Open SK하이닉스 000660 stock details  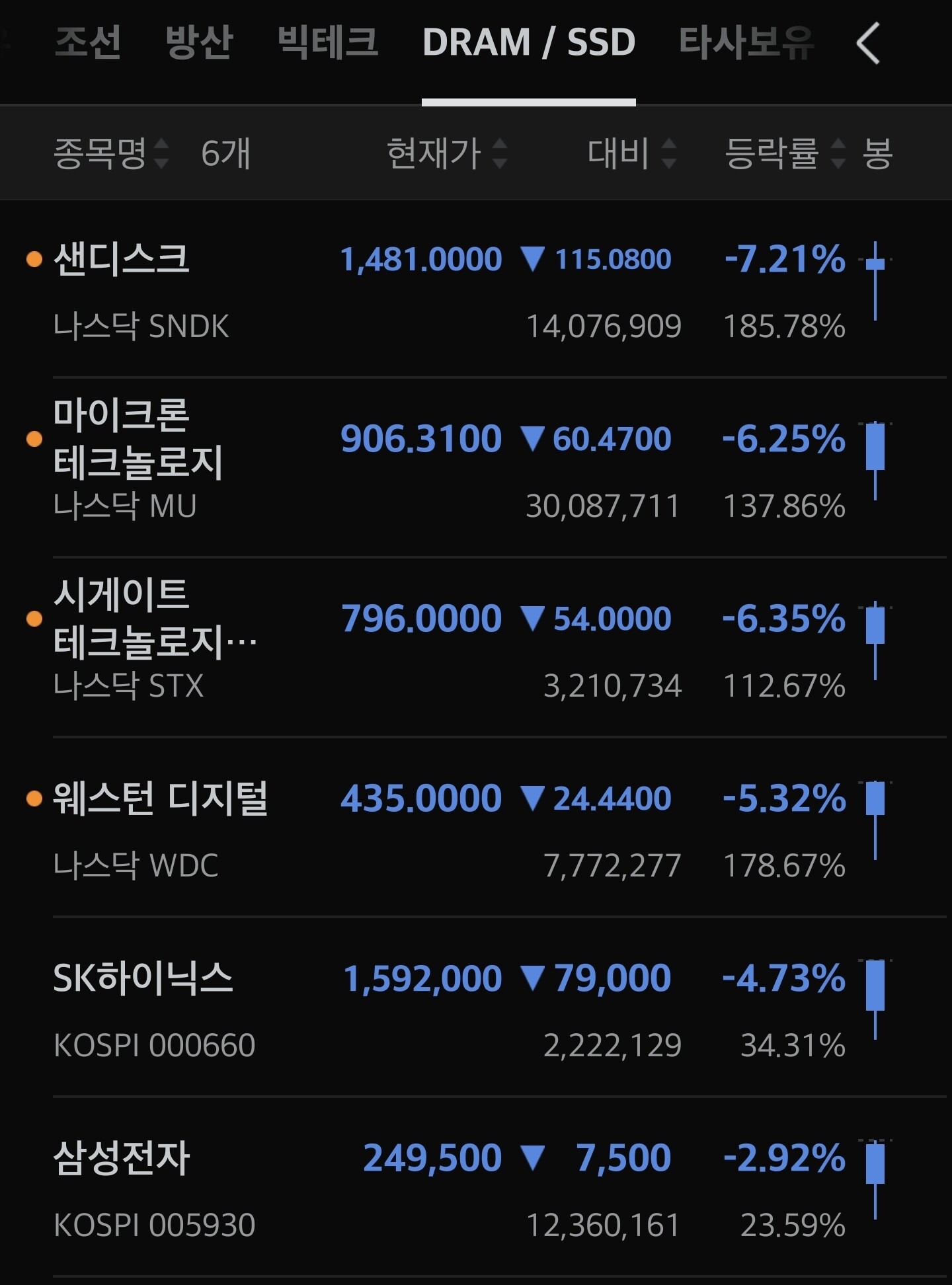point(476,1007)
